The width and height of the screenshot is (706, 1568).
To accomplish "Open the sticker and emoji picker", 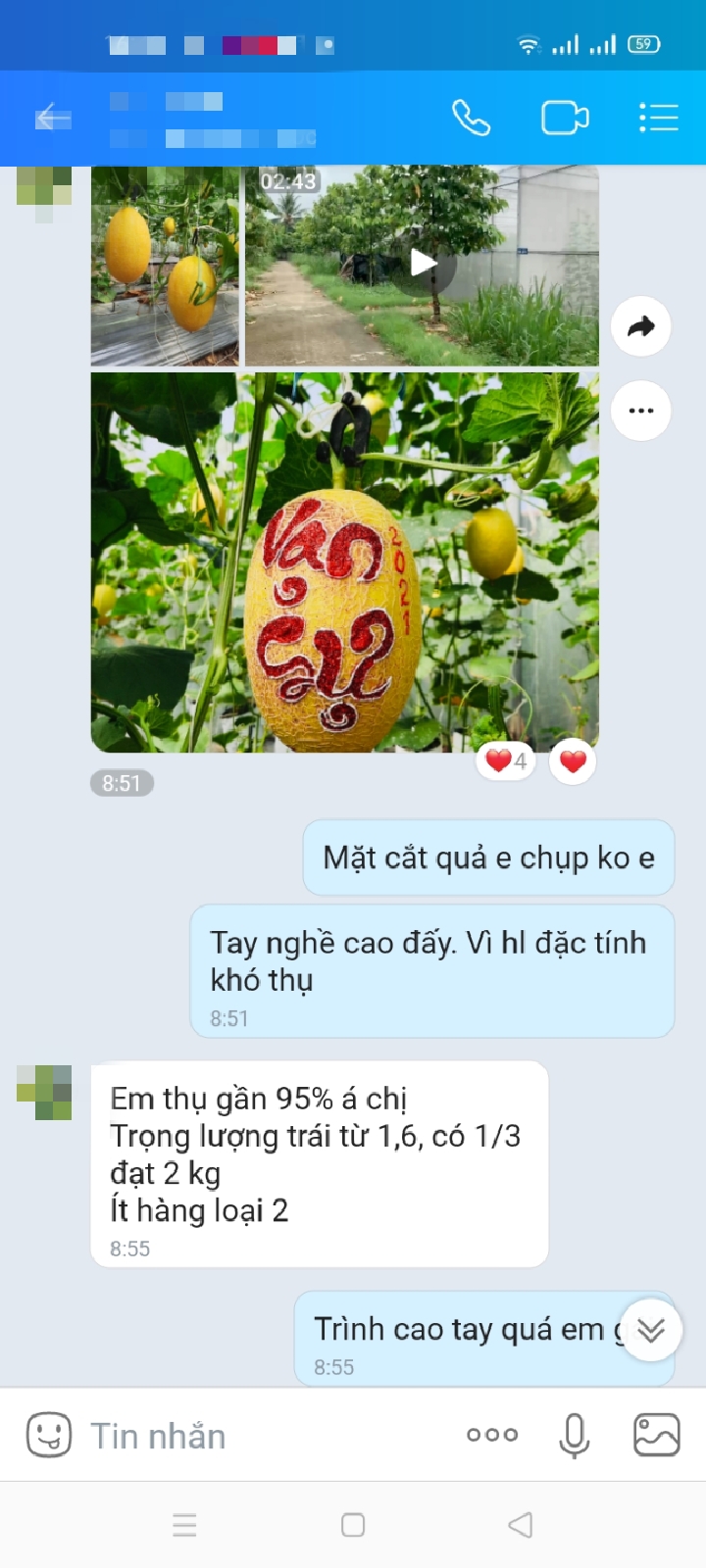I will [48, 1436].
